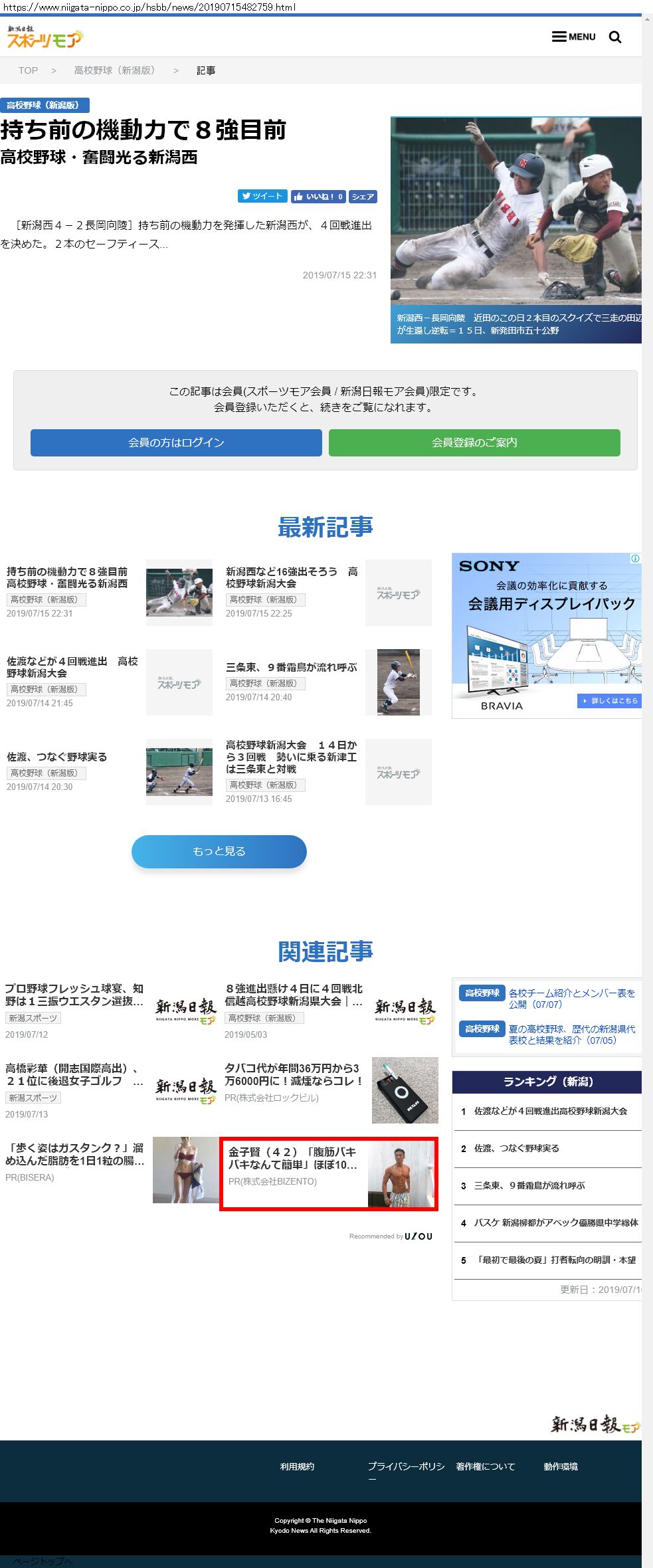
Task: Open 利用規約 footer link
Action: tap(297, 1466)
